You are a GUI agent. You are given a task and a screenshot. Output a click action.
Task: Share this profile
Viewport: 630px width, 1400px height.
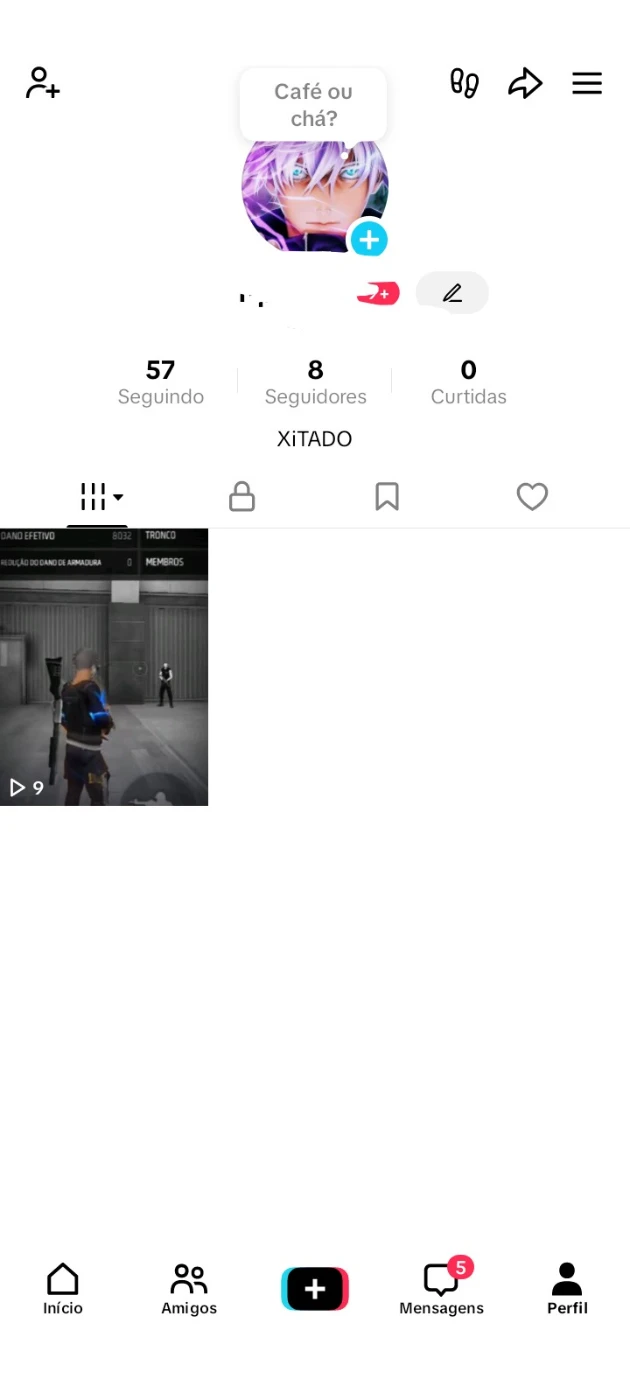click(524, 83)
